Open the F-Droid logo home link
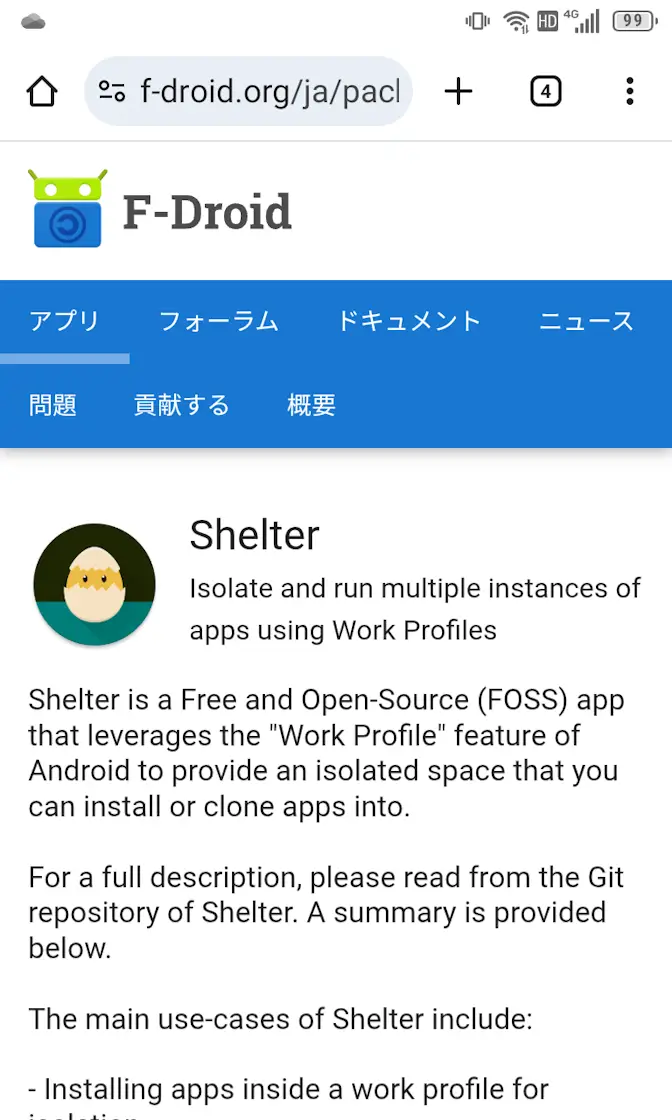 coord(161,211)
